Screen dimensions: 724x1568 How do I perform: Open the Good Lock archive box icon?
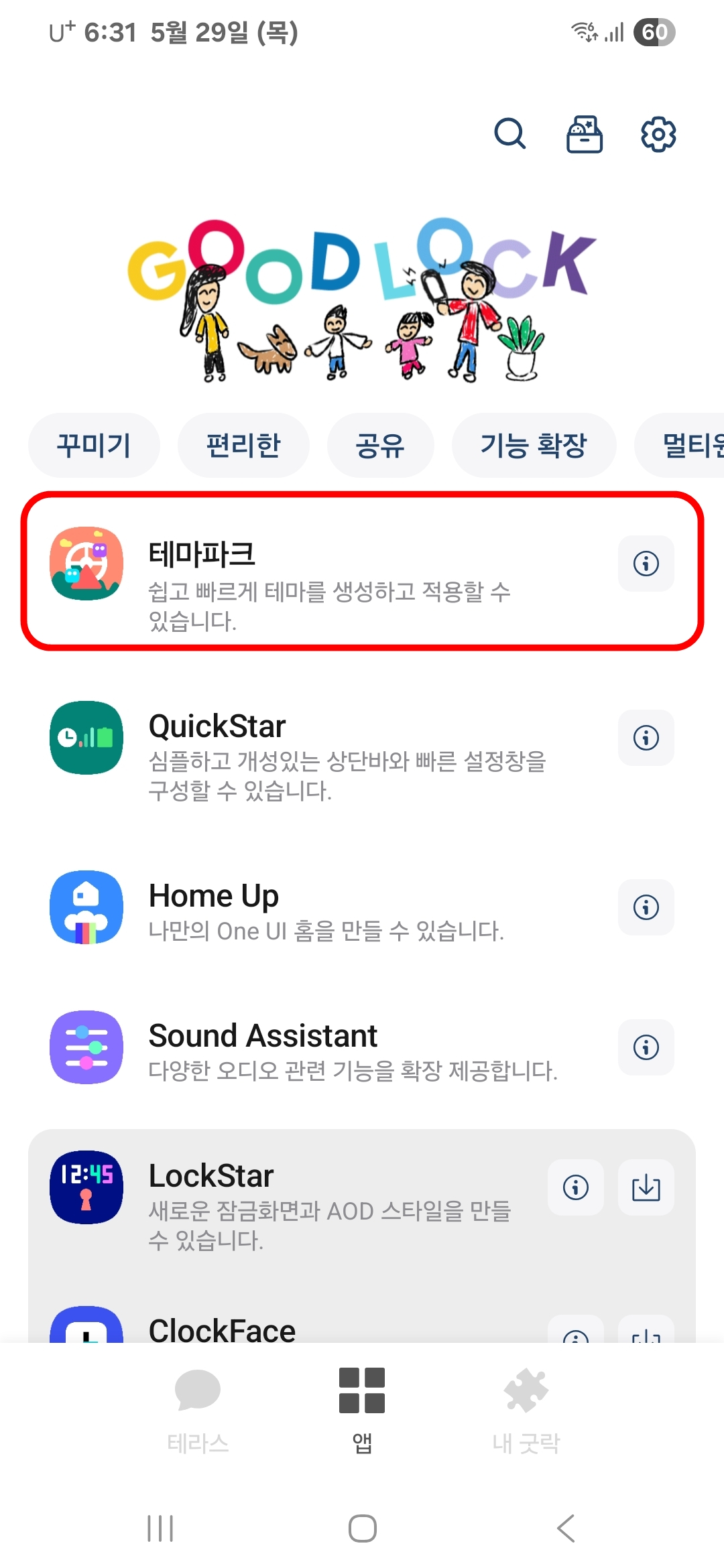[584, 133]
